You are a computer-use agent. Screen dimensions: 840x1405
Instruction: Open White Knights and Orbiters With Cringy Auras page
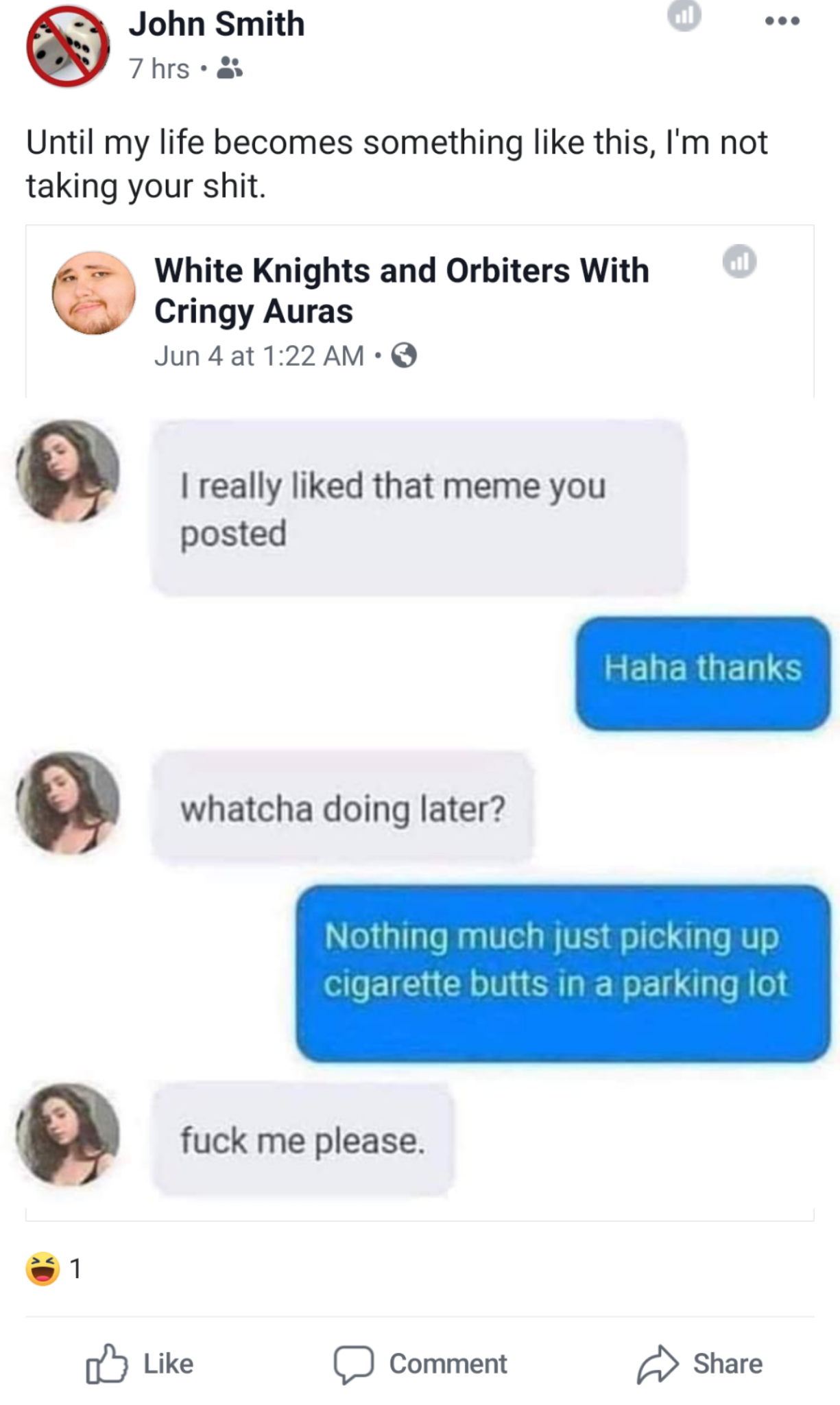[x=401, y=291]
